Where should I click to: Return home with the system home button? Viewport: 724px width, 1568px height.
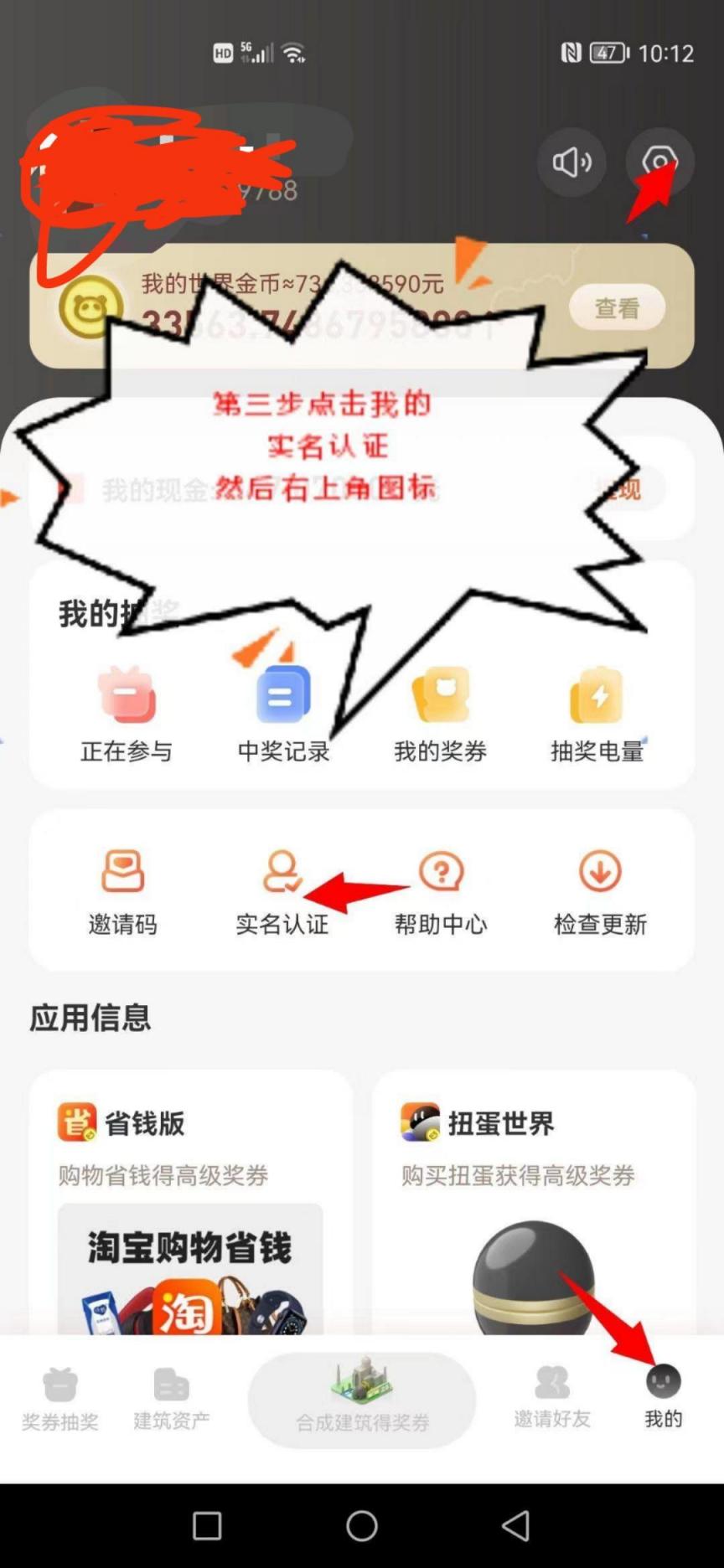362,1526
